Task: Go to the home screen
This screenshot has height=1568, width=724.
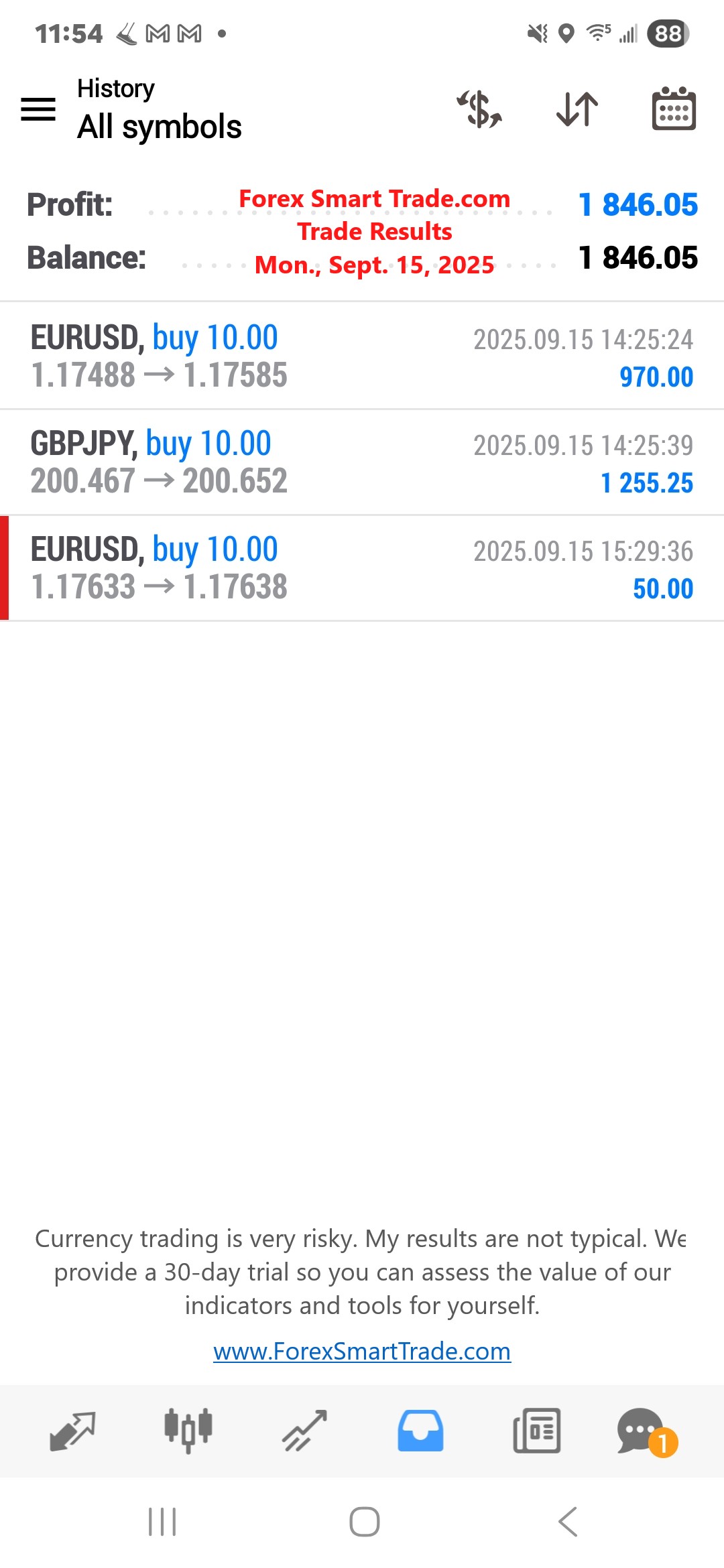Action: pyautogui.click(x=364, y=1521)
